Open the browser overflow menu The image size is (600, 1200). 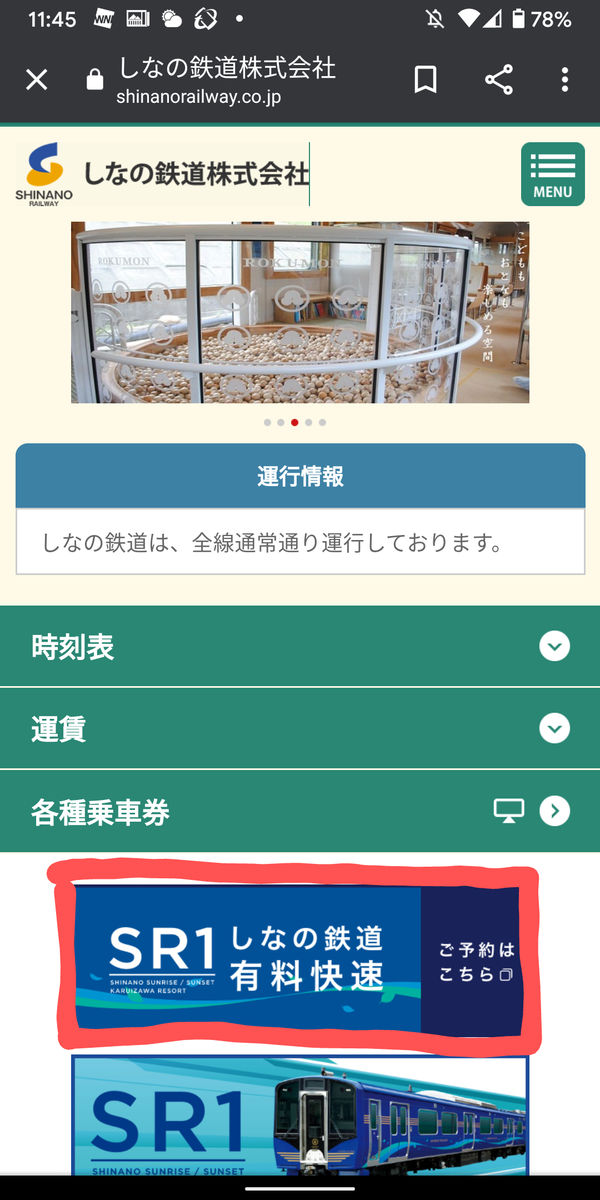click(565, 80)
